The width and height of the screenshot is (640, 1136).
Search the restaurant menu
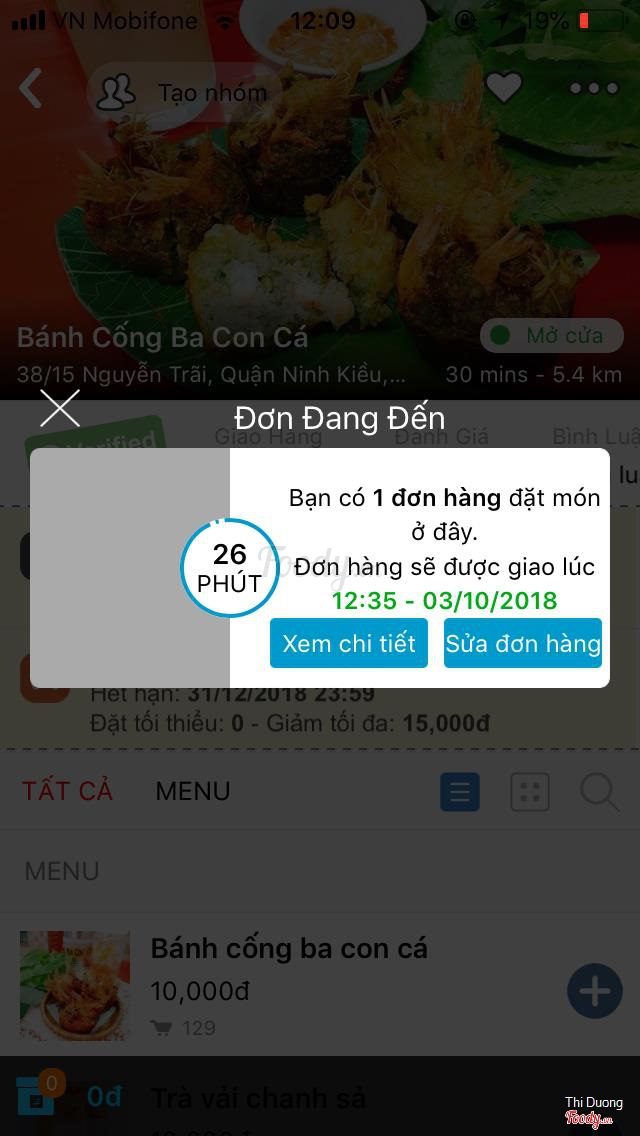pos(599,793)
